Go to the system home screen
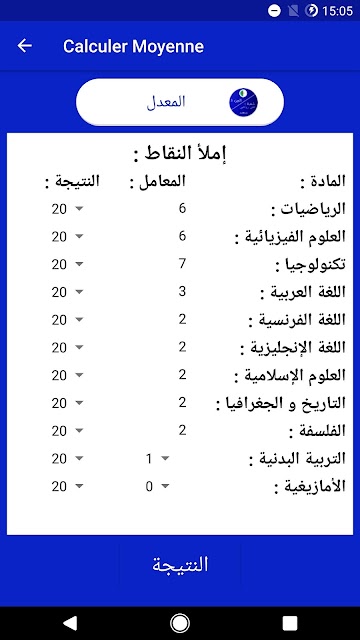This screenshot has width=360, height=640. [x=180, y=623]
